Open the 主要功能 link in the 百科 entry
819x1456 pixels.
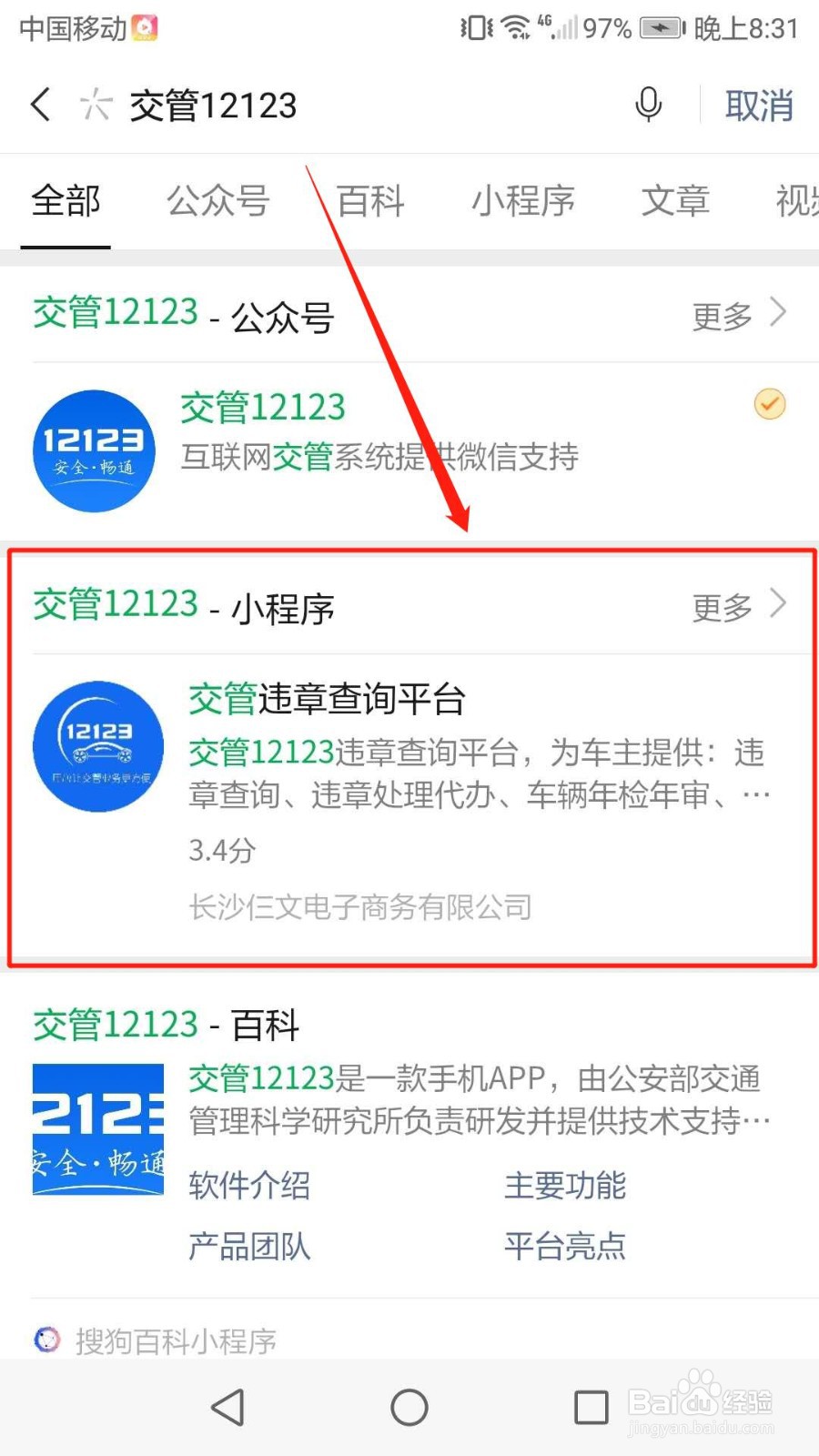tap(565, 1186)
